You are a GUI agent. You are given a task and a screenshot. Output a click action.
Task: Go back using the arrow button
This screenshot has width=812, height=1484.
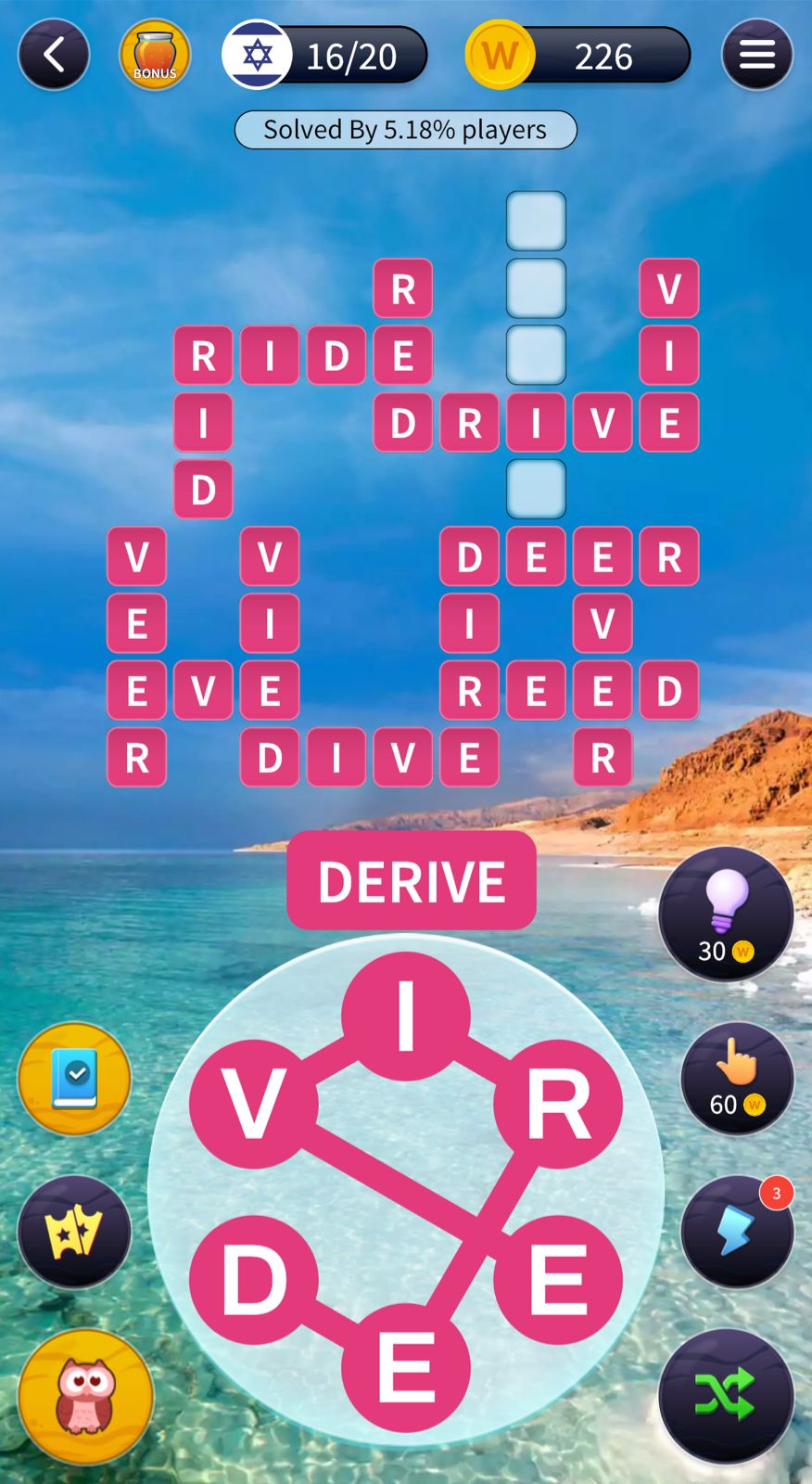pos(54,56)
